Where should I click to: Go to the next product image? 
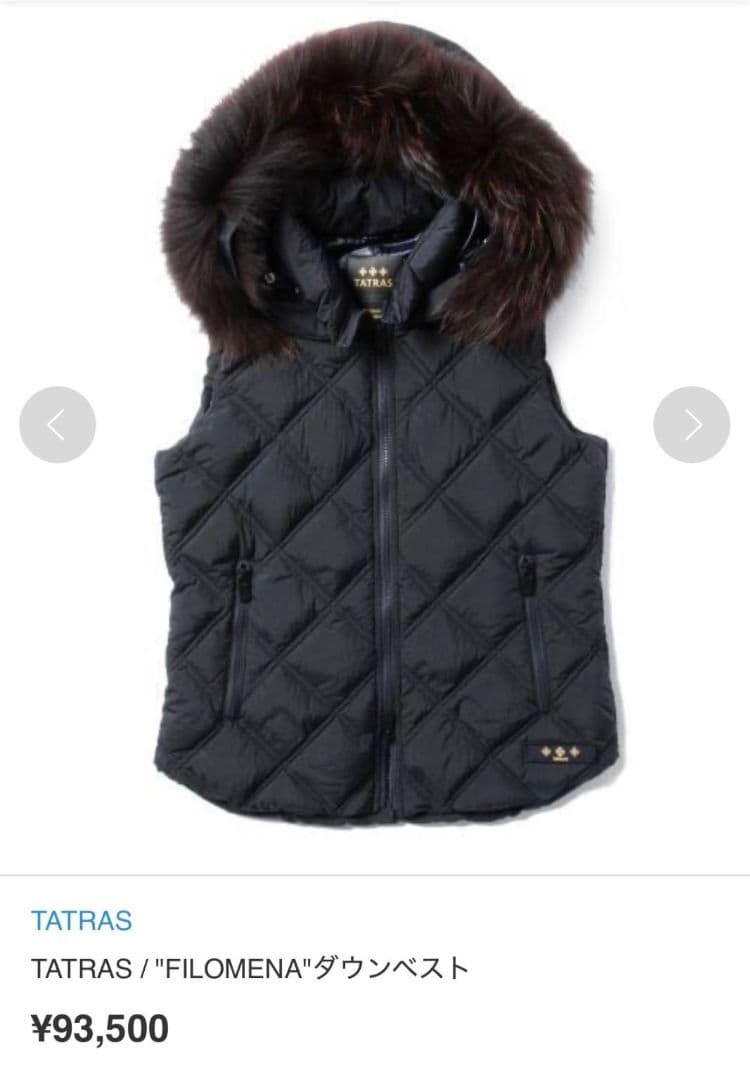point(692,425)
